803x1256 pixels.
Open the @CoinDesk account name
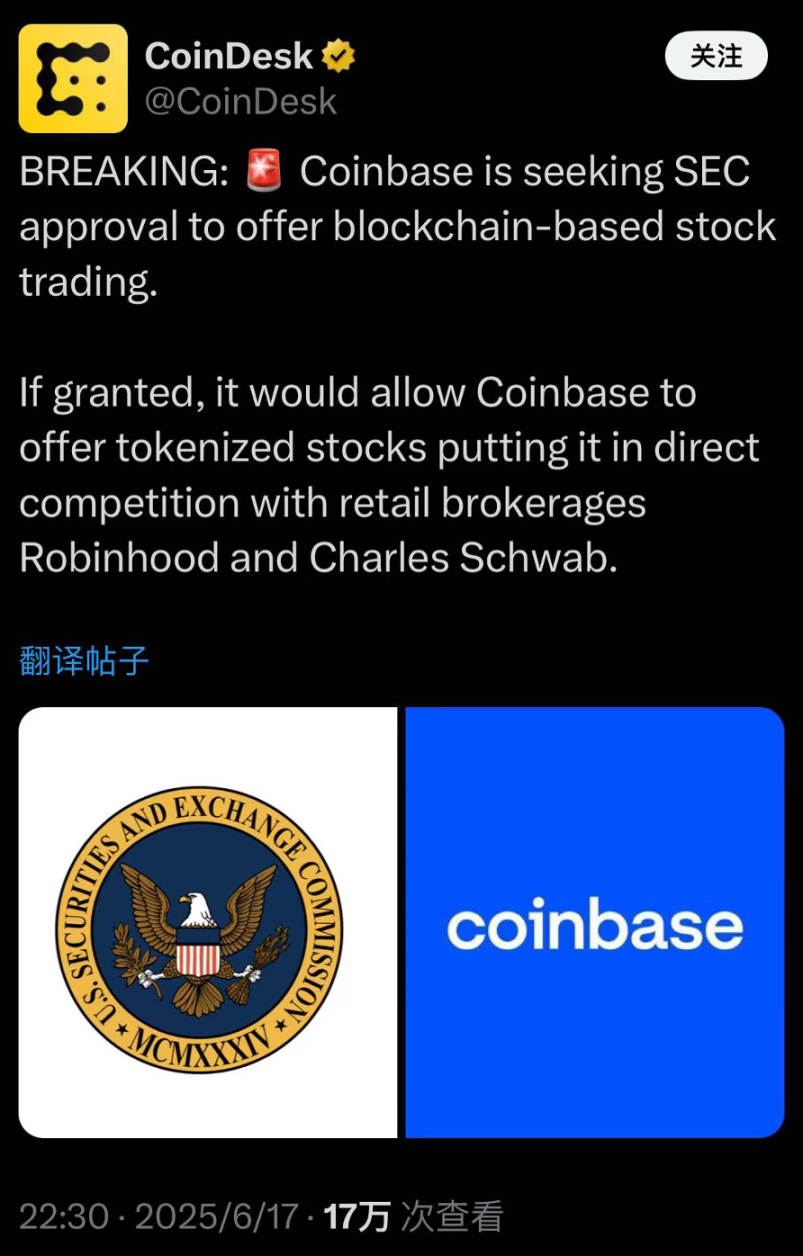(x=241, y=102)
